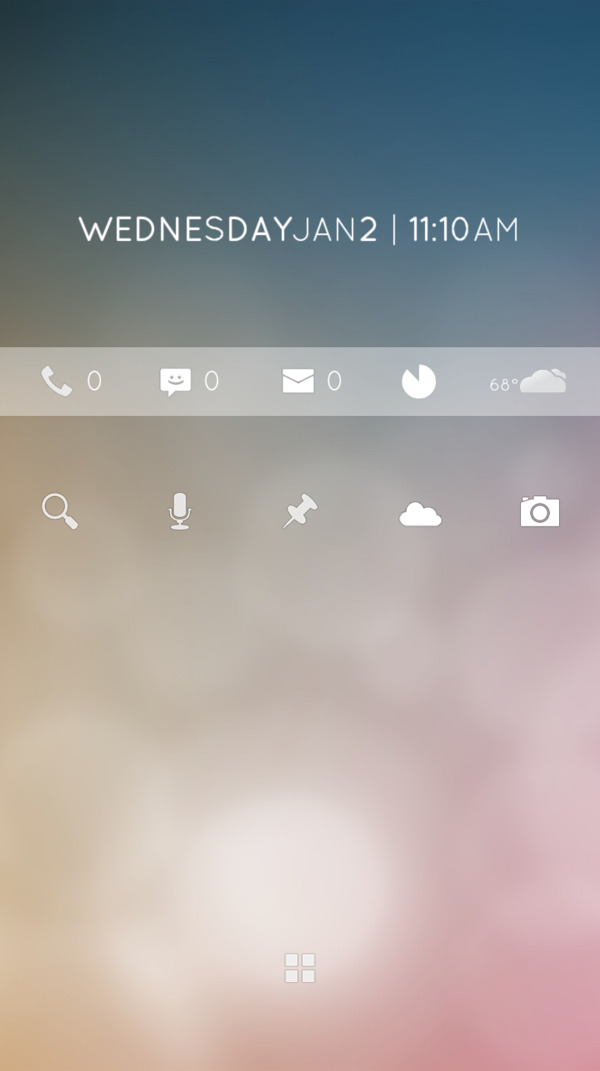Open the app drawer grid
This screenshot has height=1071, width=600.
coord(300,968)
